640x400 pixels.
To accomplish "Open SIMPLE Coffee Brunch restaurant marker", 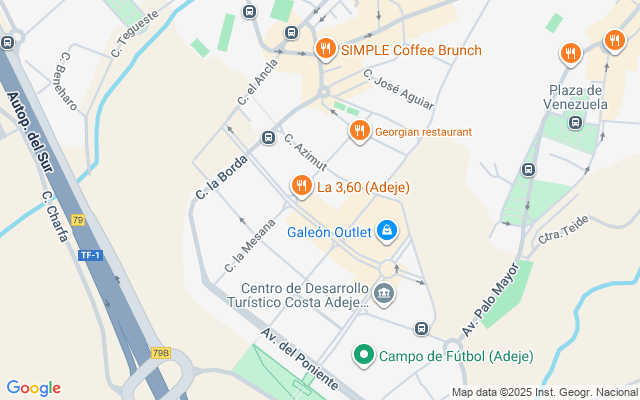I will (x=325, y=49).
